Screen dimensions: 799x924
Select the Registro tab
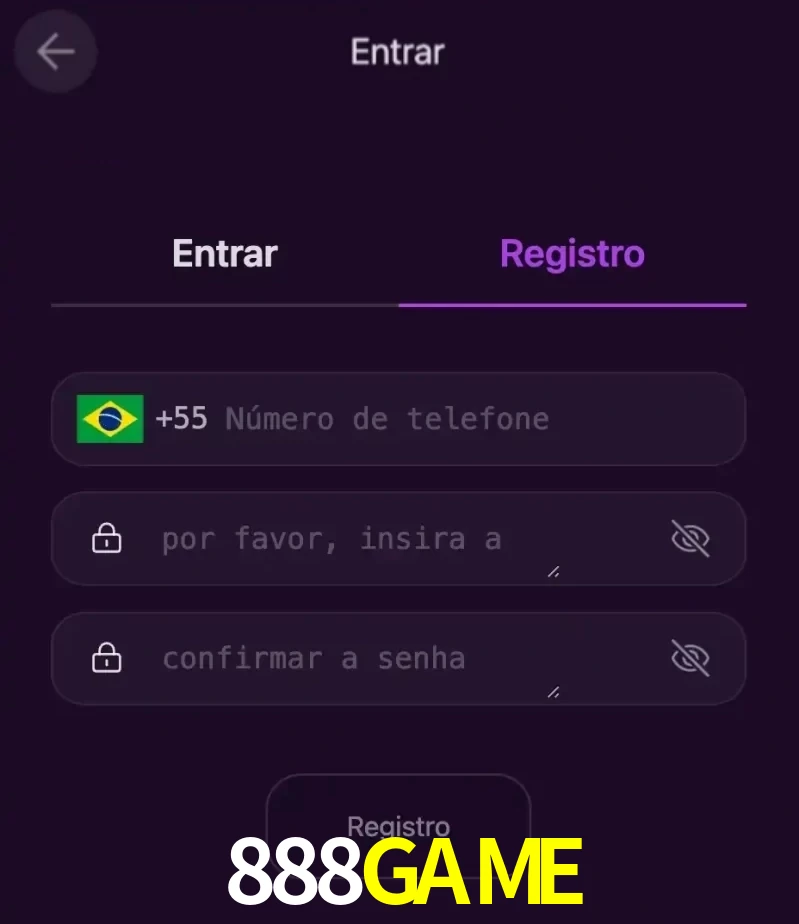pyautogui.click(x=572, y=254)
